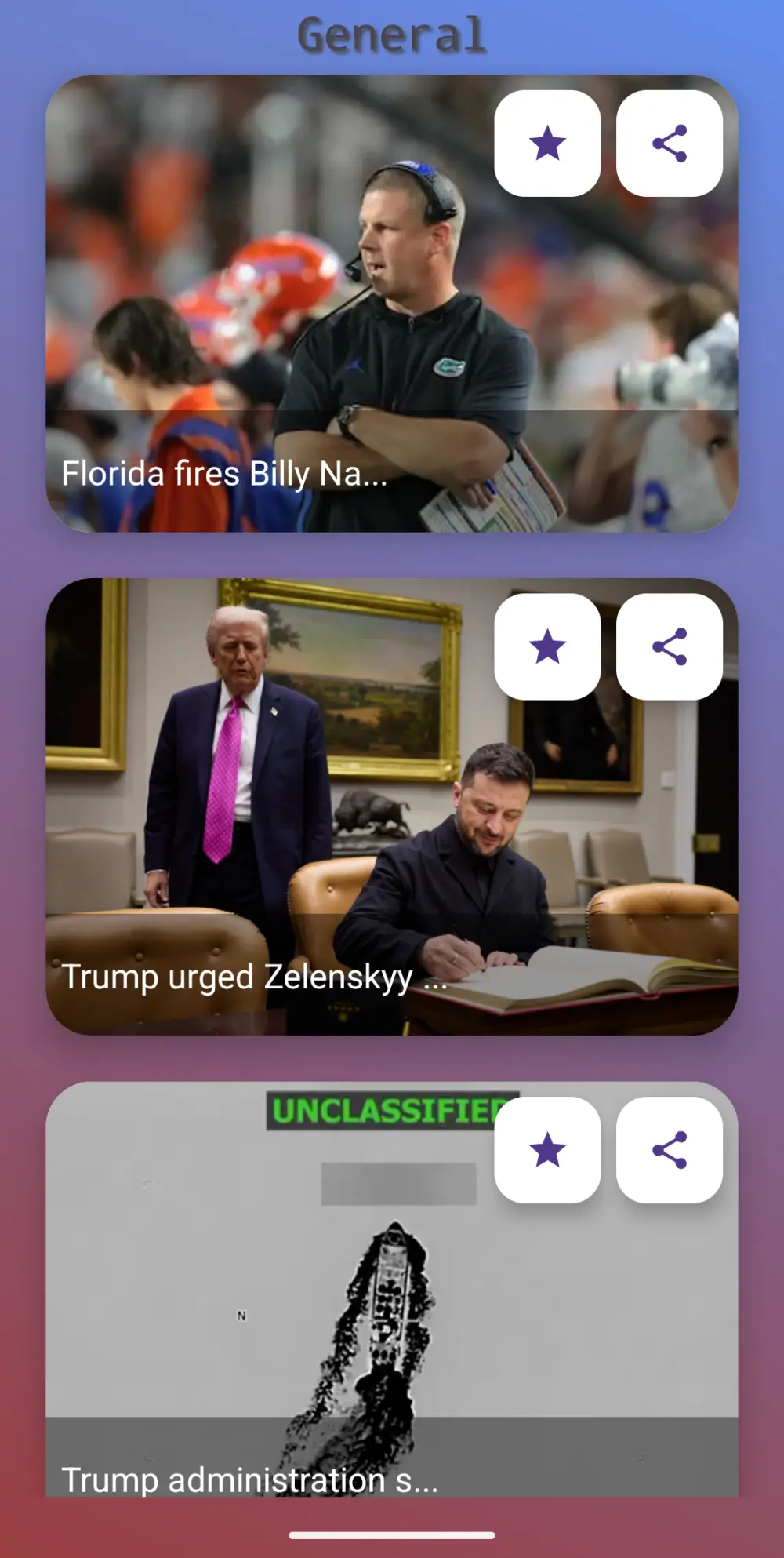The width and height of the screenshot is (784, 1558).
Task: Share the Florida fires Billy Na... article
Action: 669,144
